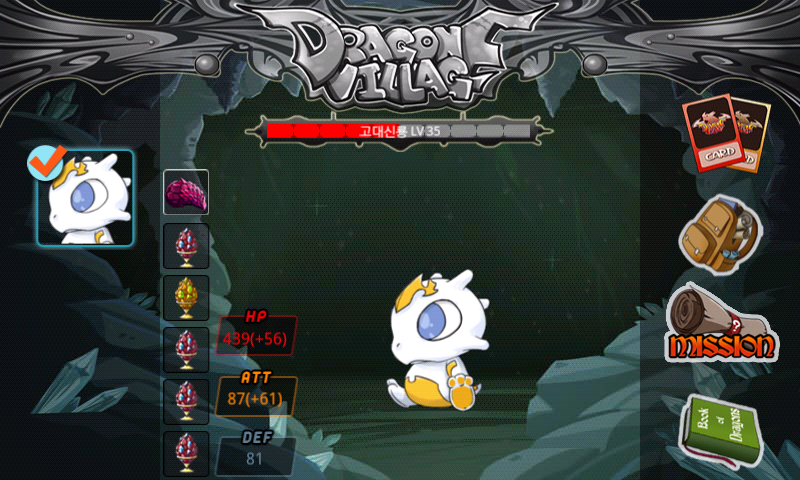The width and height of the screenshot is (800, 480).
Task: Open the mission scroll
Action: coord(721,325)
